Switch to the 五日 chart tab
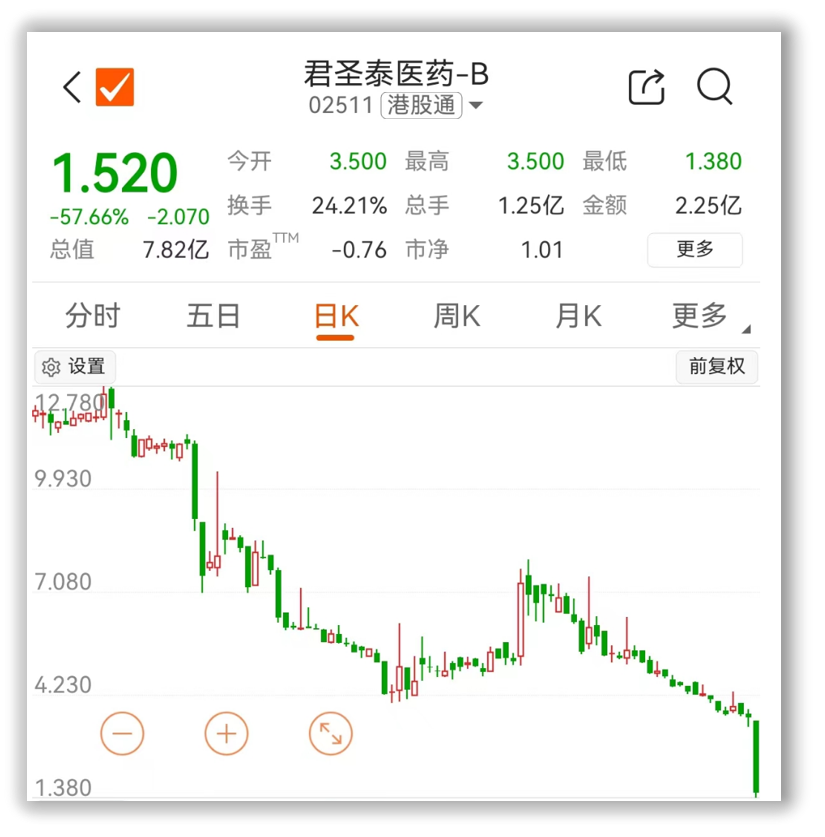The image size is (825, 837). tap(214, 317)
